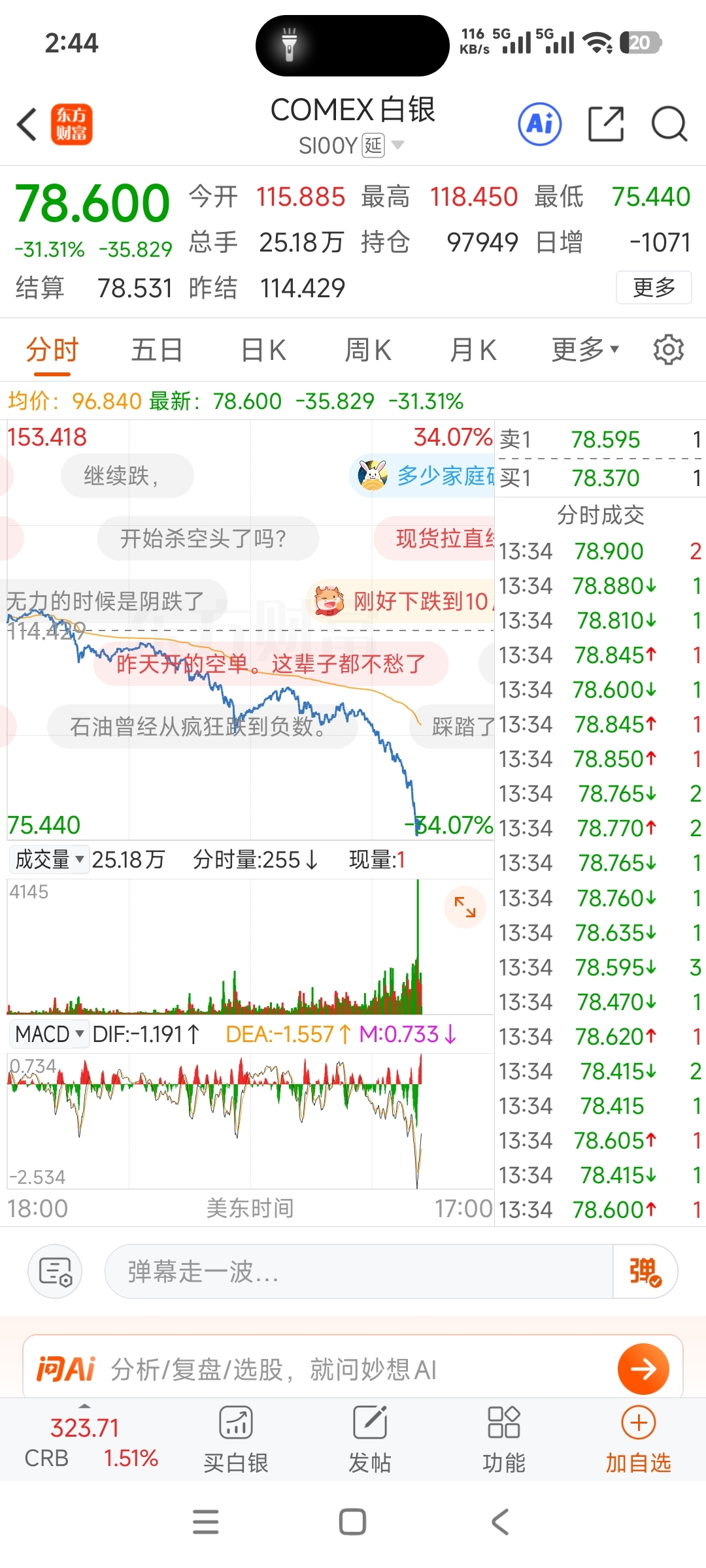Tap the share icon at top right

coord(605,123)
